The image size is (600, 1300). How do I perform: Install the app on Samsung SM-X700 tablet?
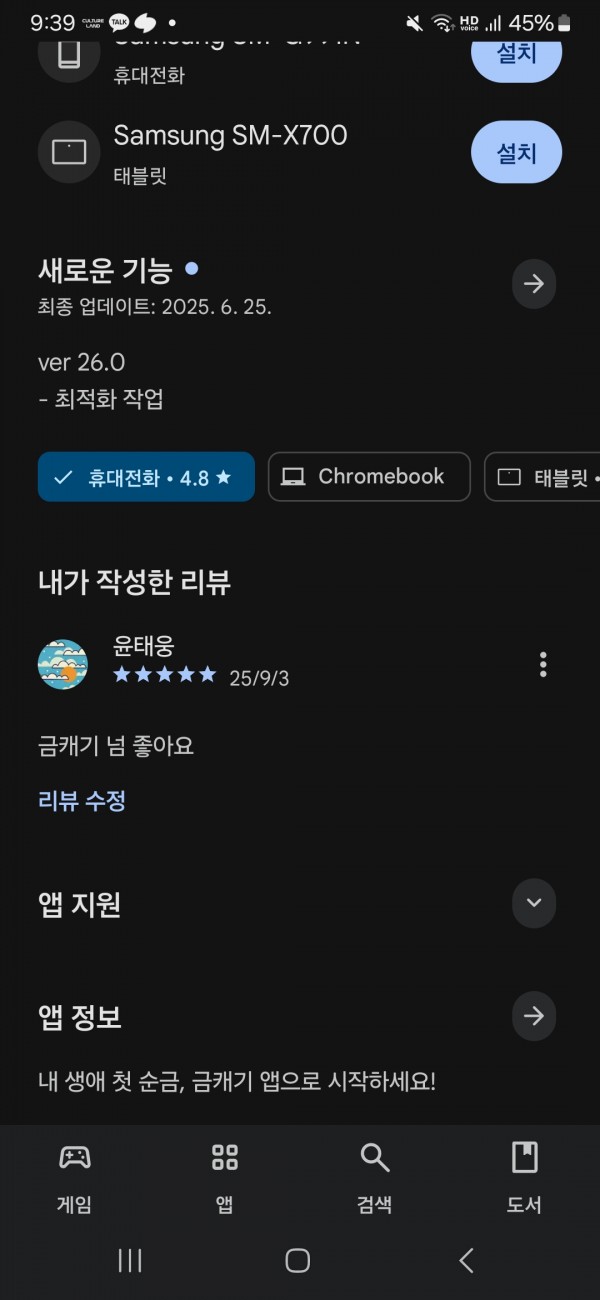click(516, 152)
